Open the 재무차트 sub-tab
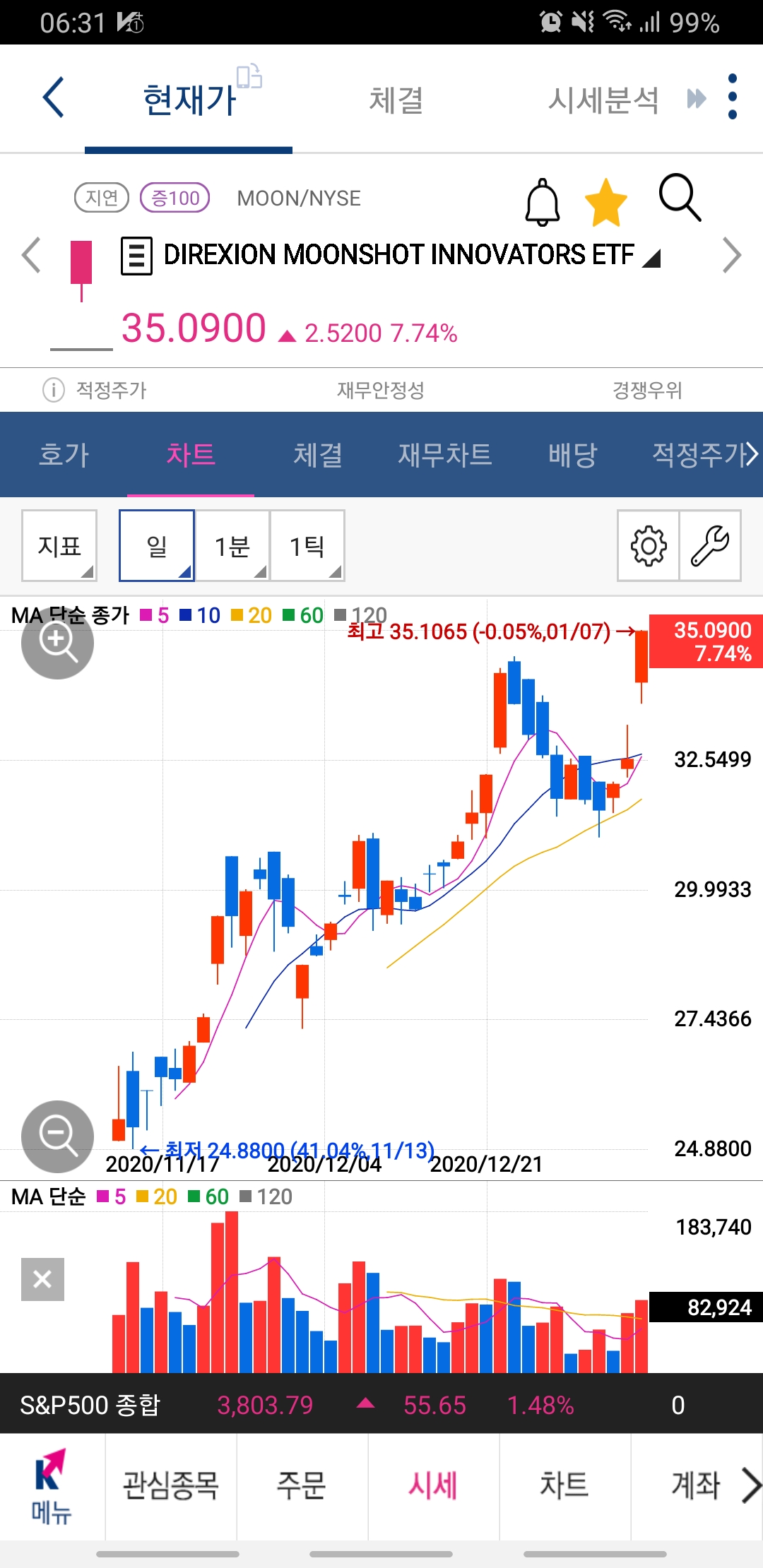Viewport: 763px width, 1568px height. 444,454
